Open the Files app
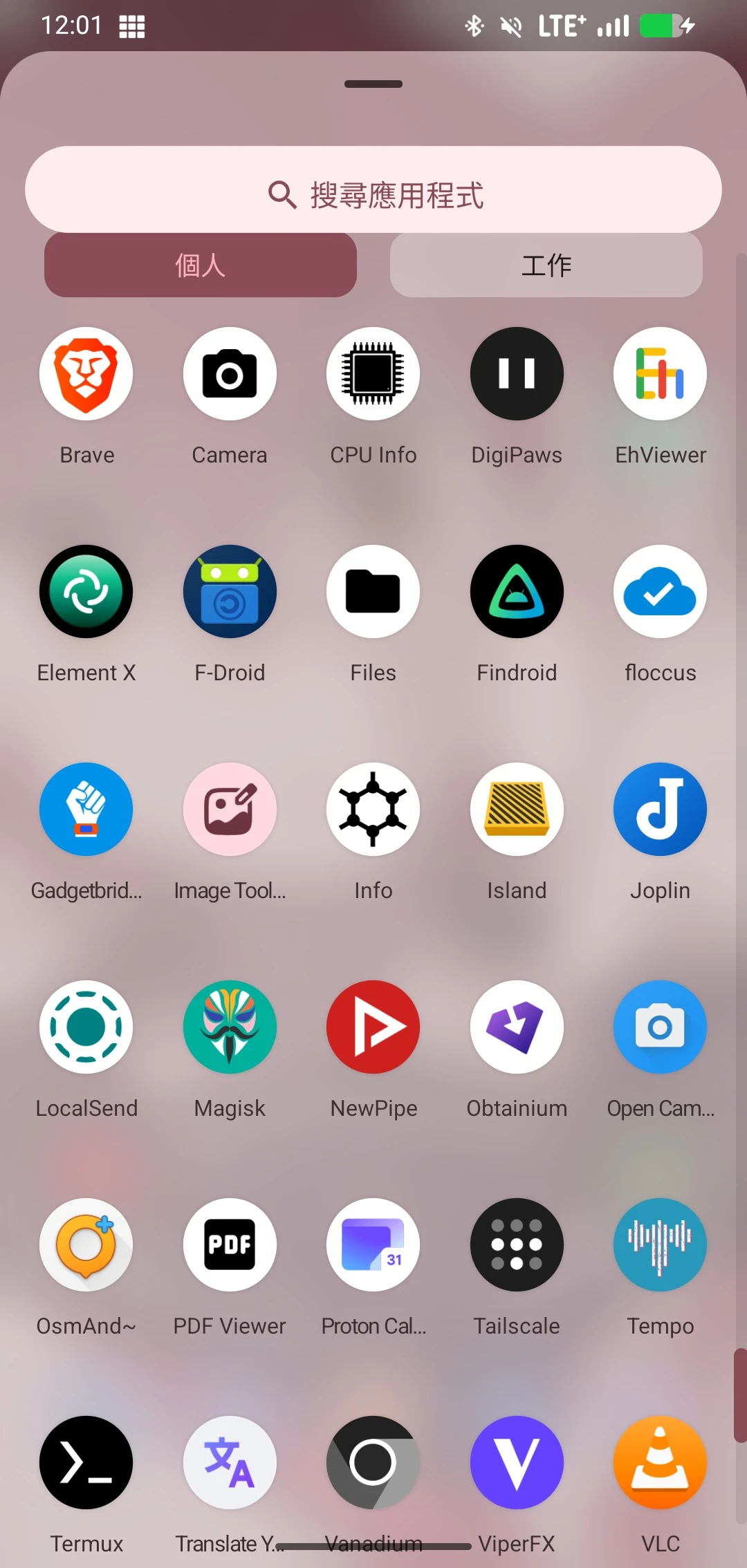747x1568 pixels. [373, 592]
